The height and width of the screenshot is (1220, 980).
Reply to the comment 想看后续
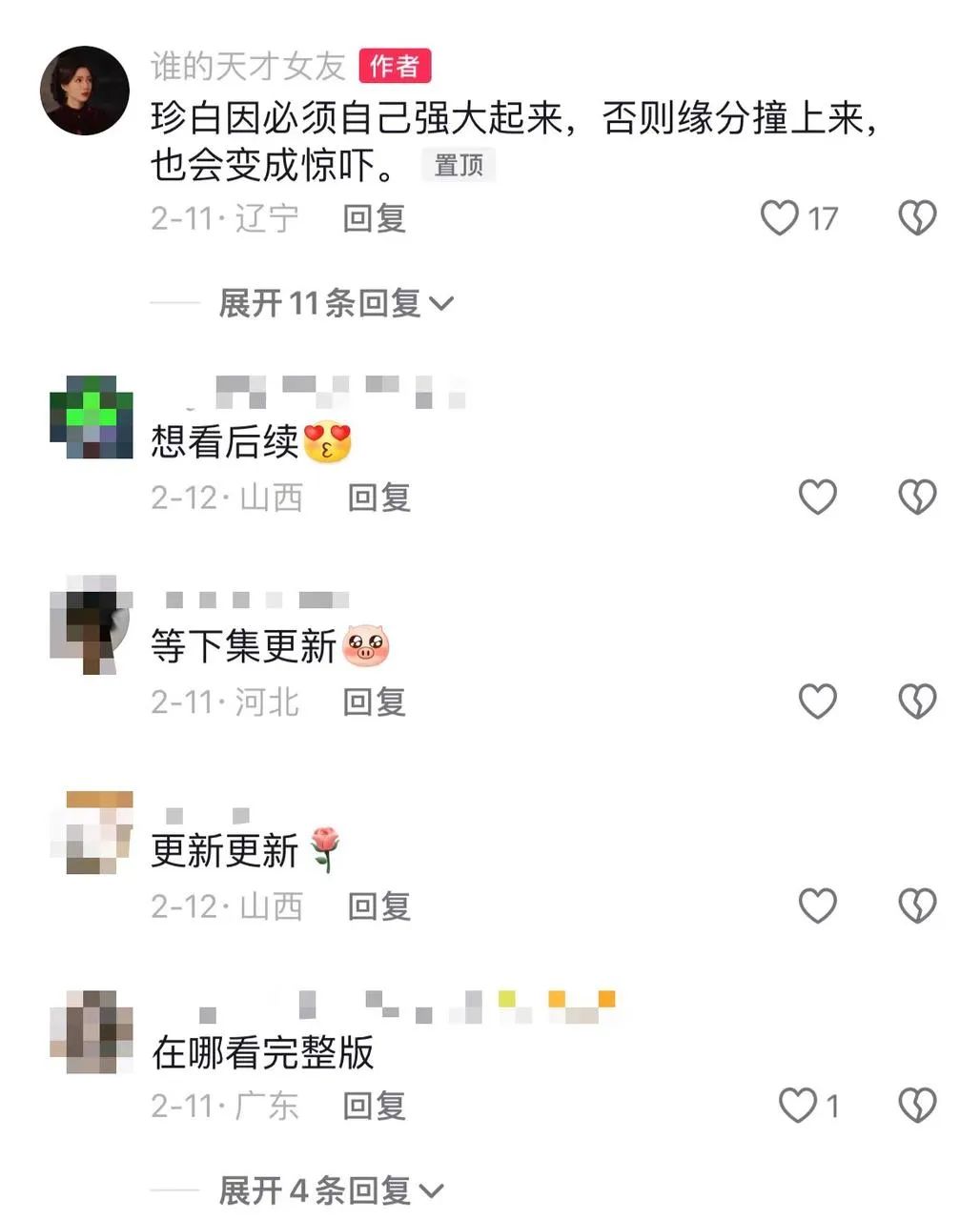tap(379, 497)
